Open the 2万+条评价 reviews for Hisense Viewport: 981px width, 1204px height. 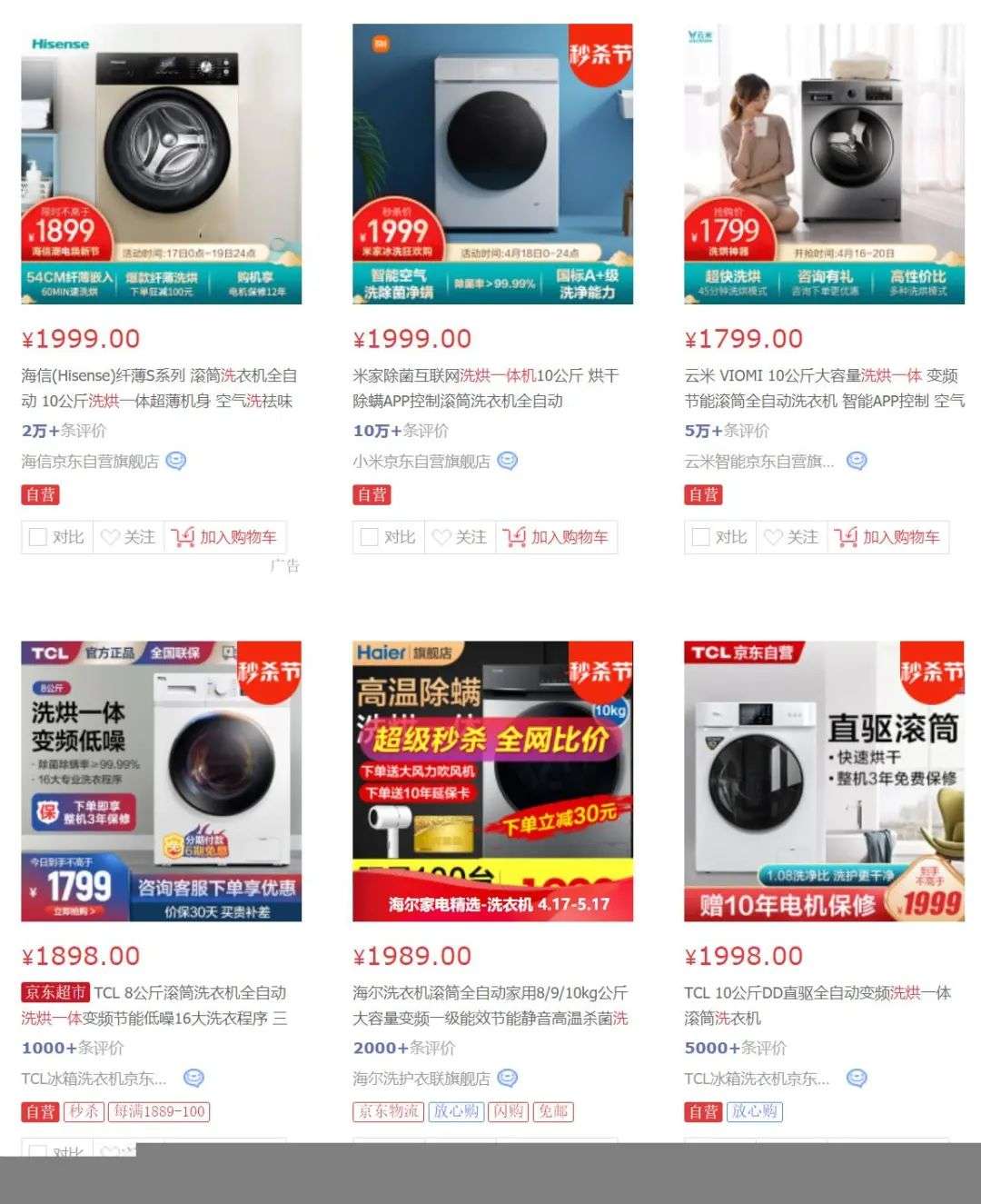pyautogui.click(x=64, y=431)
